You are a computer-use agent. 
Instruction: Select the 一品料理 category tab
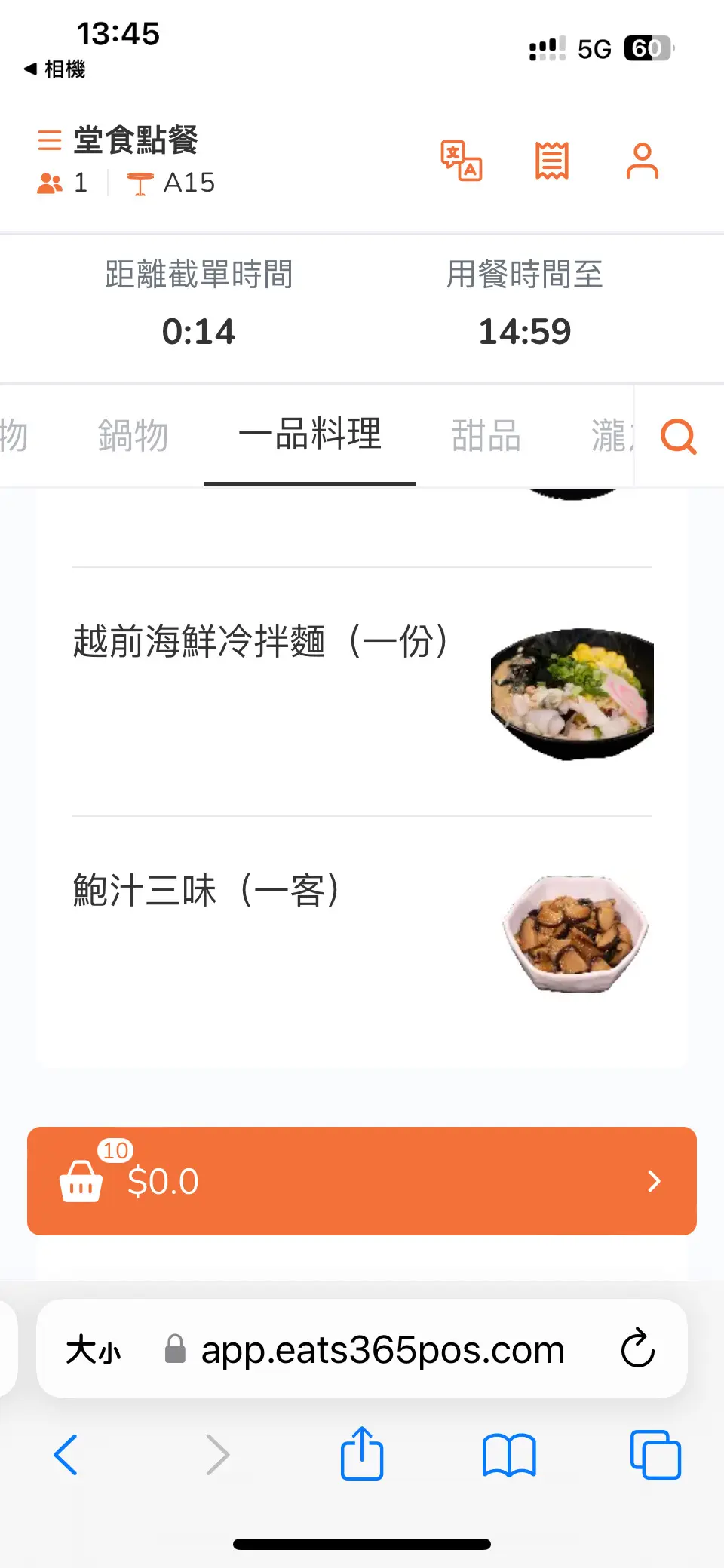[310, 434]
